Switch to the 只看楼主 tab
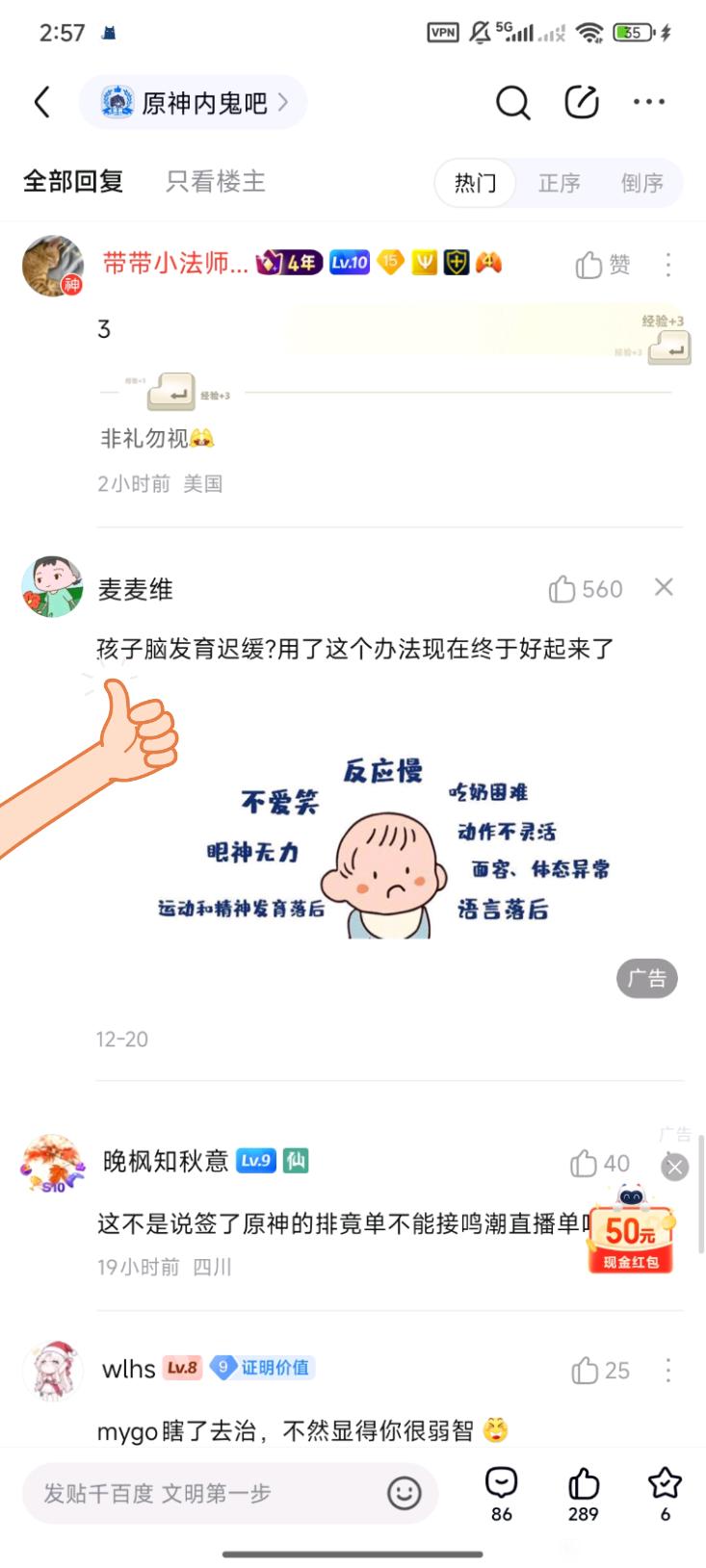706x1568 pixels. coord(215,181)
